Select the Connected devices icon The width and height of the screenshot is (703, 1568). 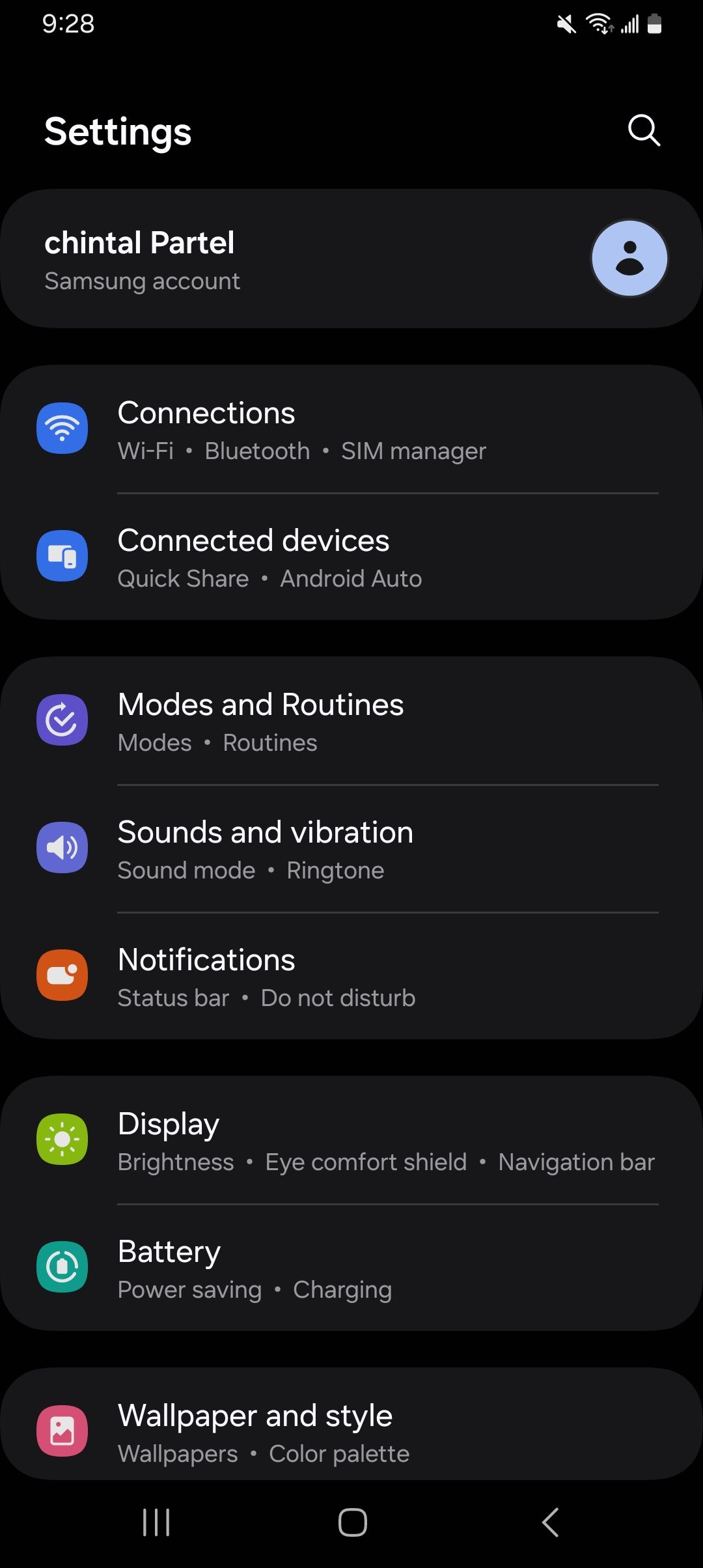pyautogui.click(x=62, y=555)
